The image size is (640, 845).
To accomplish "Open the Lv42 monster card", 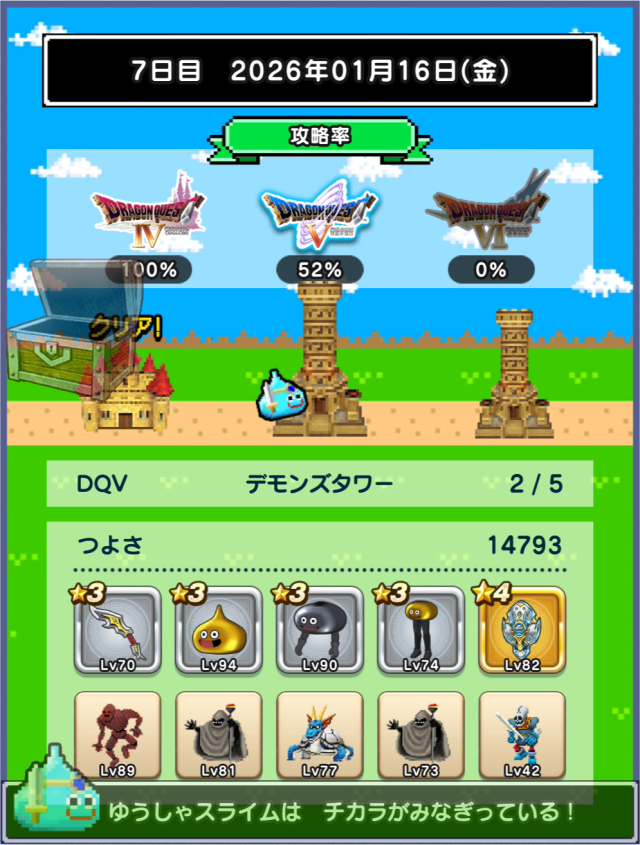I will click(523, 736).
